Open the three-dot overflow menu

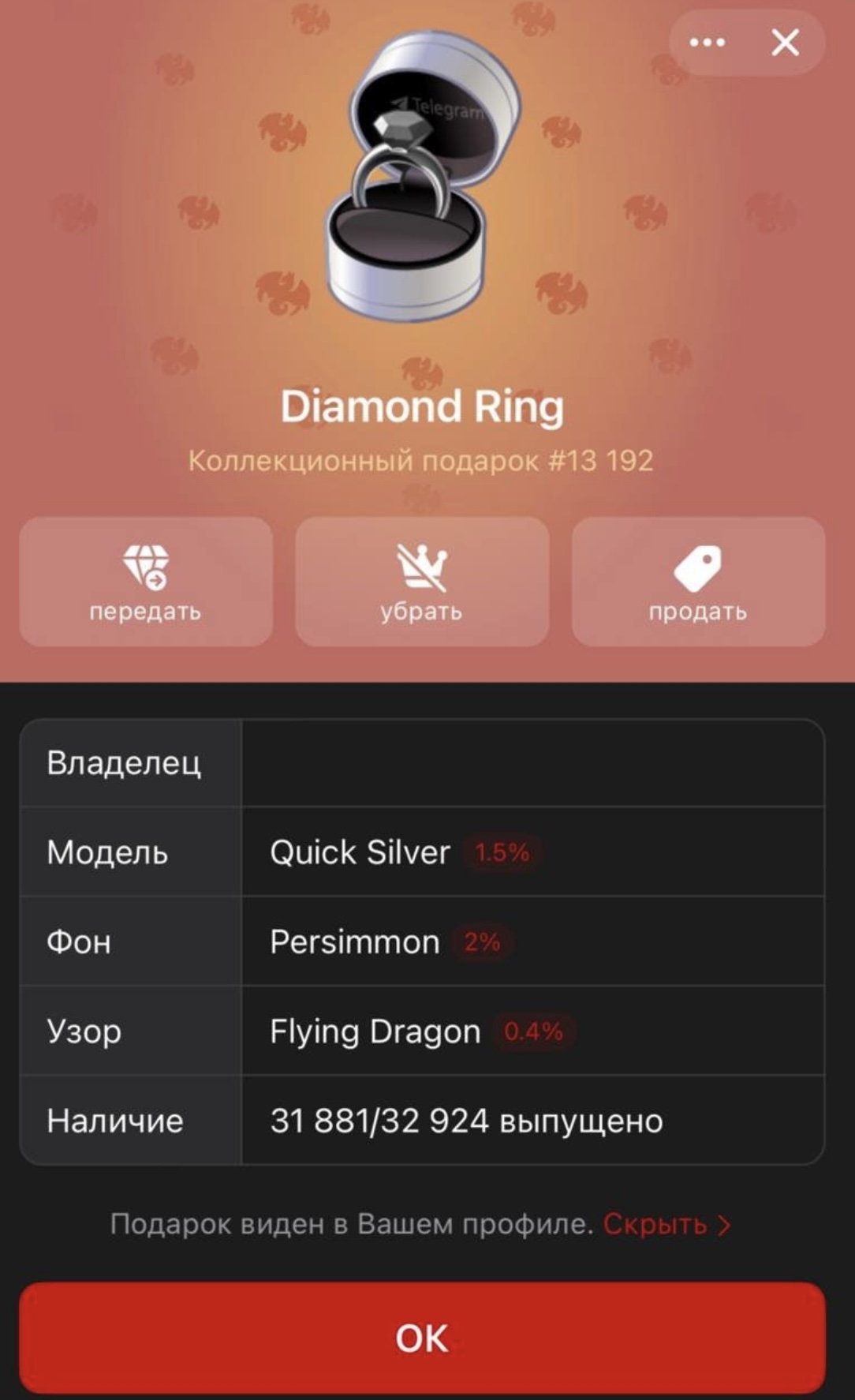click(x=708, y=43)
